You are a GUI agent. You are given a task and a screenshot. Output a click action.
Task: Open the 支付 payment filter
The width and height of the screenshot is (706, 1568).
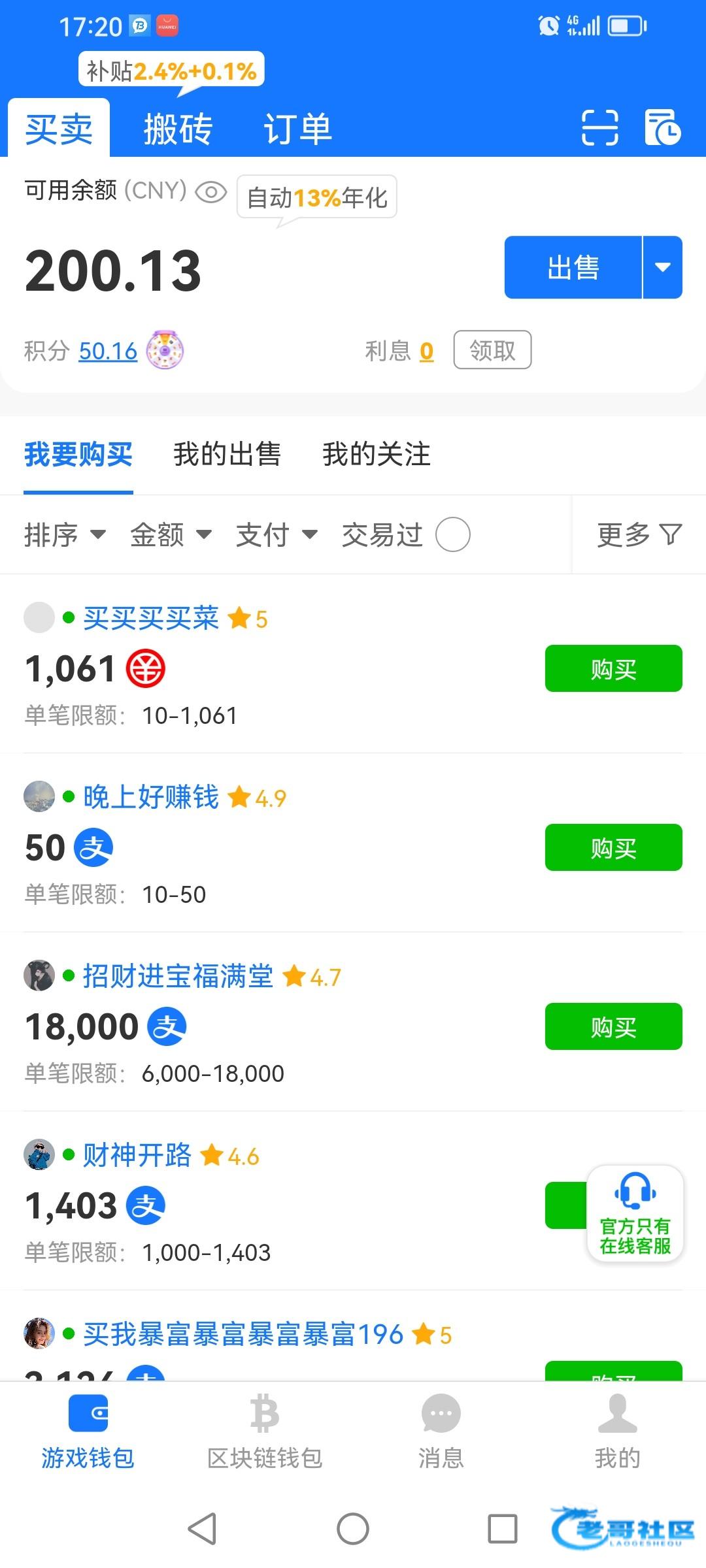(277, 535)
